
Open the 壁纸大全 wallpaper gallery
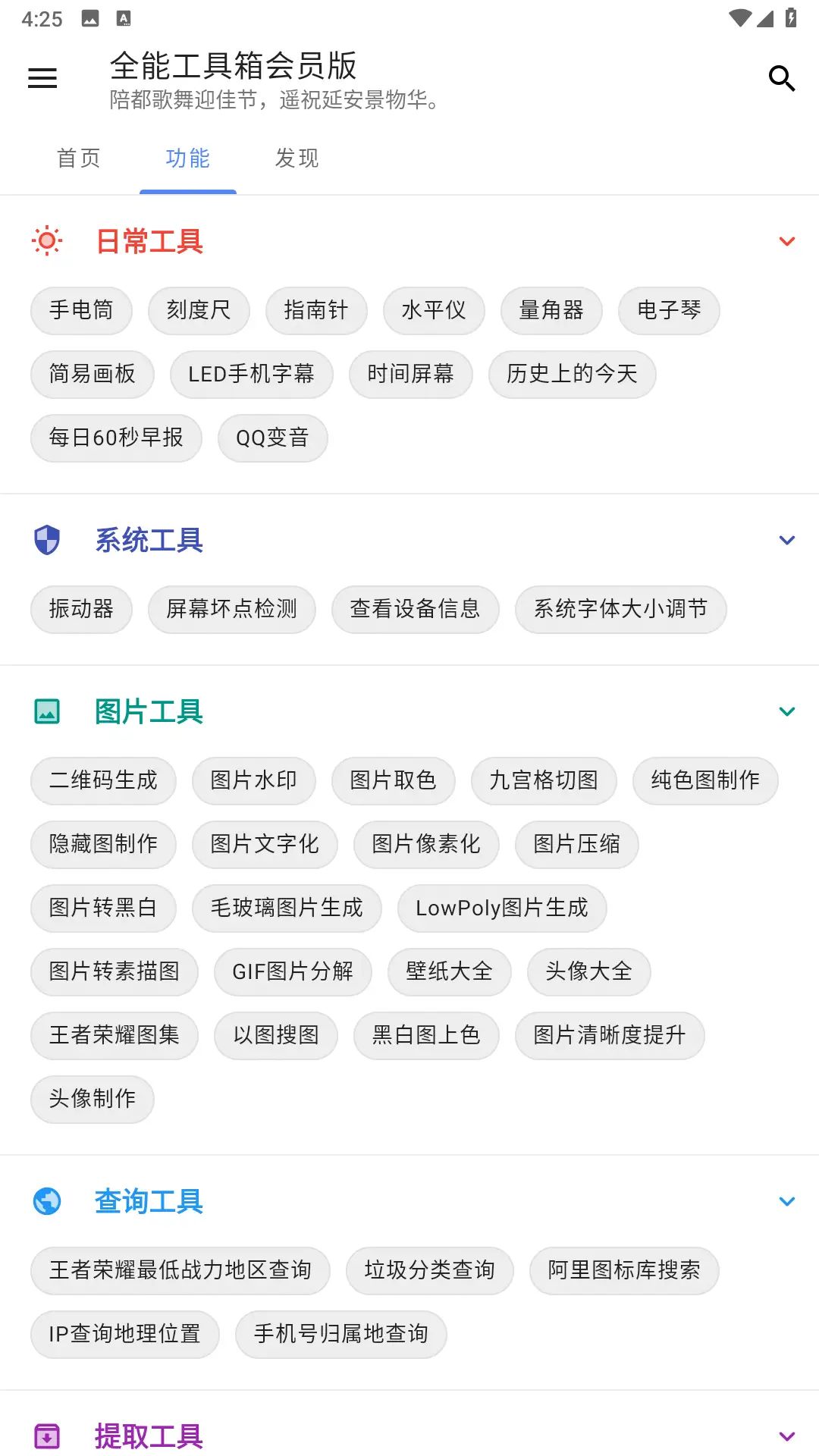[448, 971]
